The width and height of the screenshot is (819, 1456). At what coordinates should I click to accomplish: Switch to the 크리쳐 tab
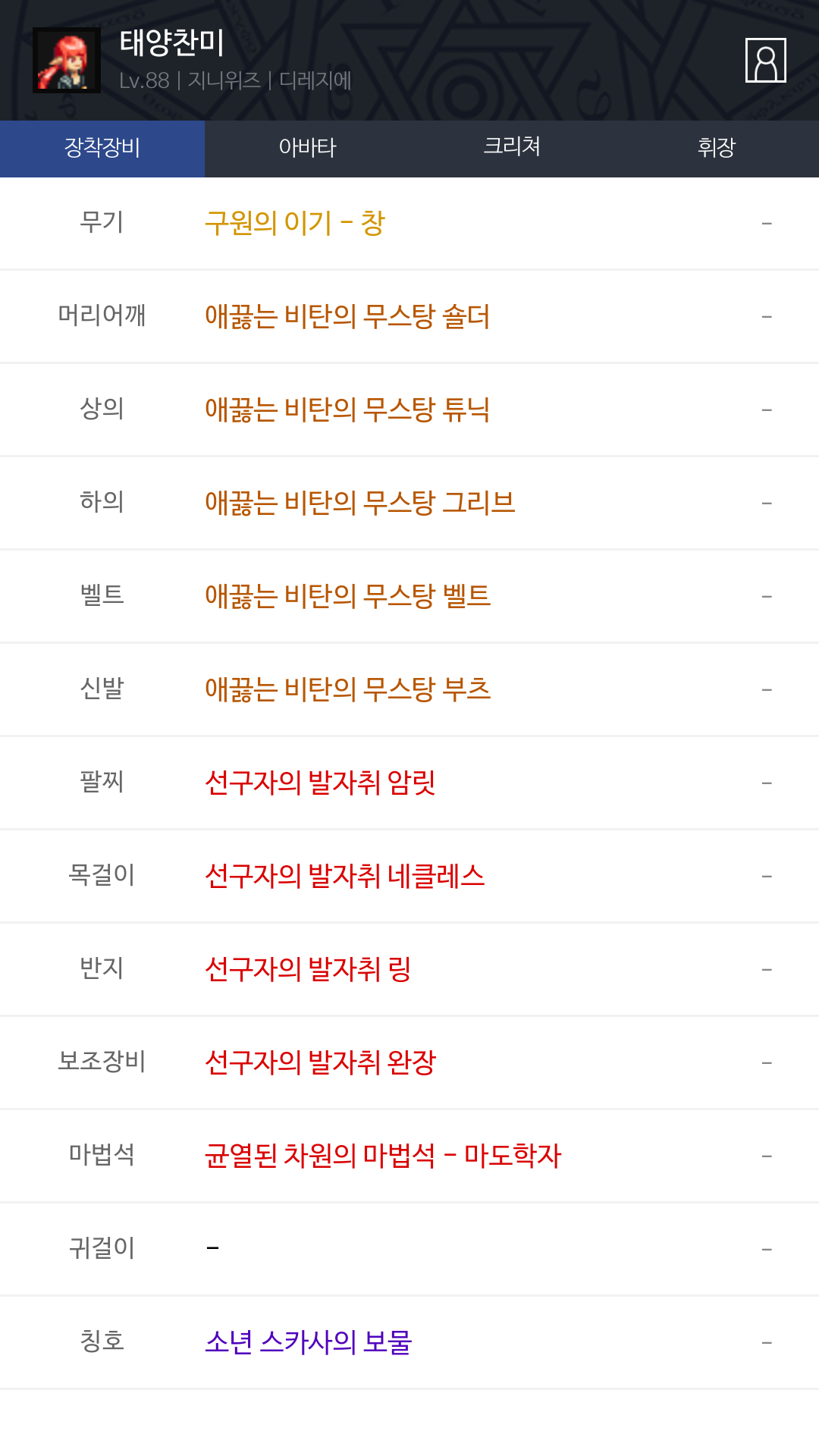pyautogui.click(x=512, y=148)
